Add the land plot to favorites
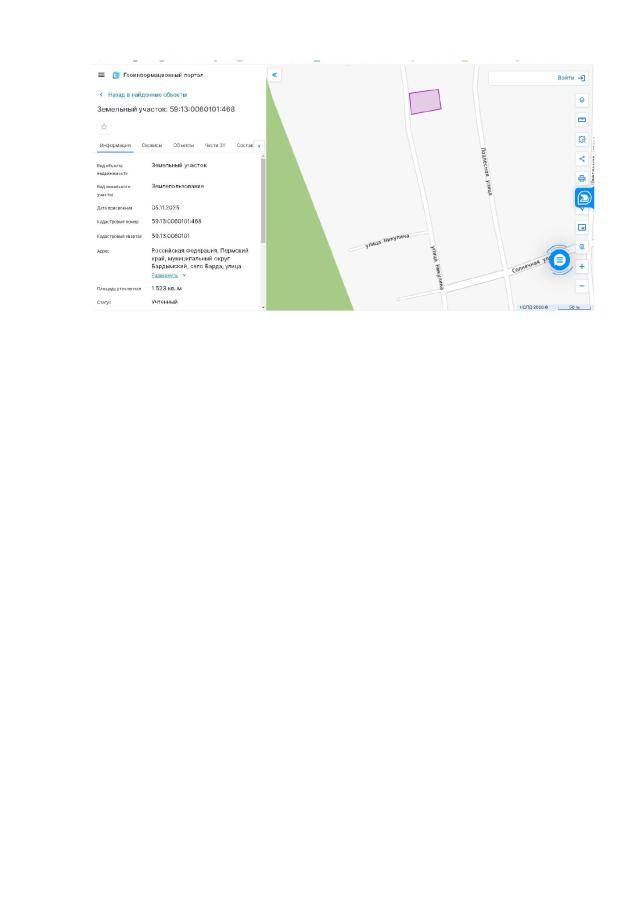 click(103, 127)
